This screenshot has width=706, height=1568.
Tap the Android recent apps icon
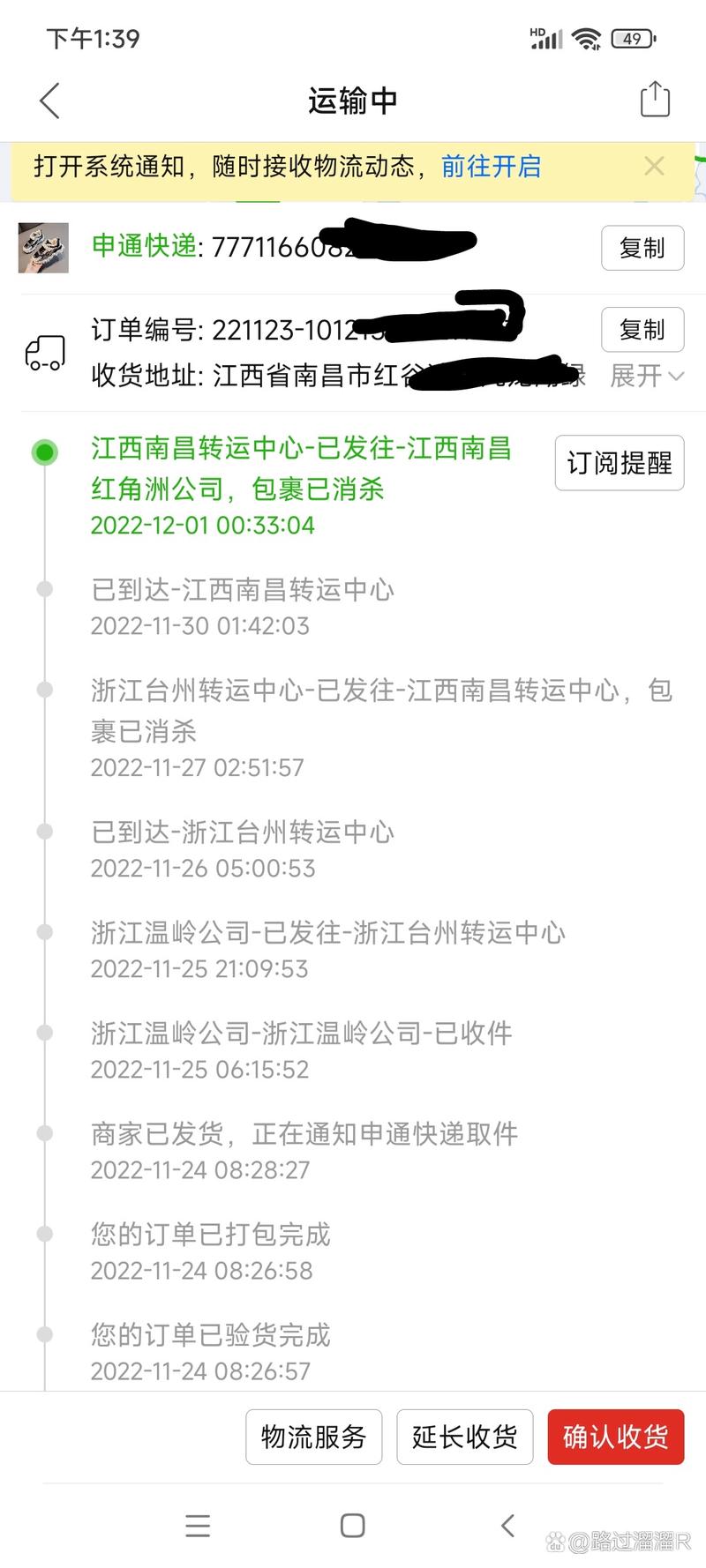(x=198, y=1527)
